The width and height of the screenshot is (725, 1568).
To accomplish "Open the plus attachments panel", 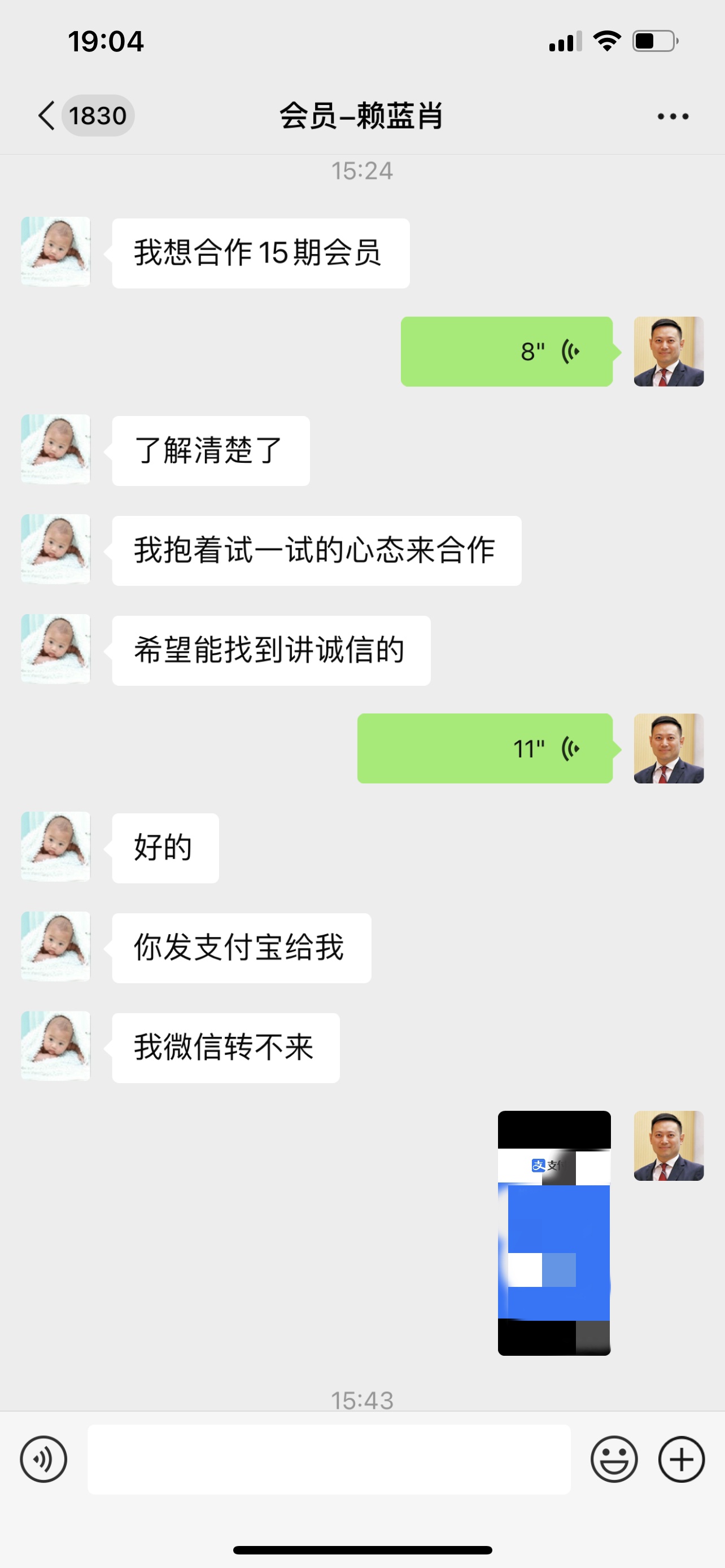I will [681, 1459].
